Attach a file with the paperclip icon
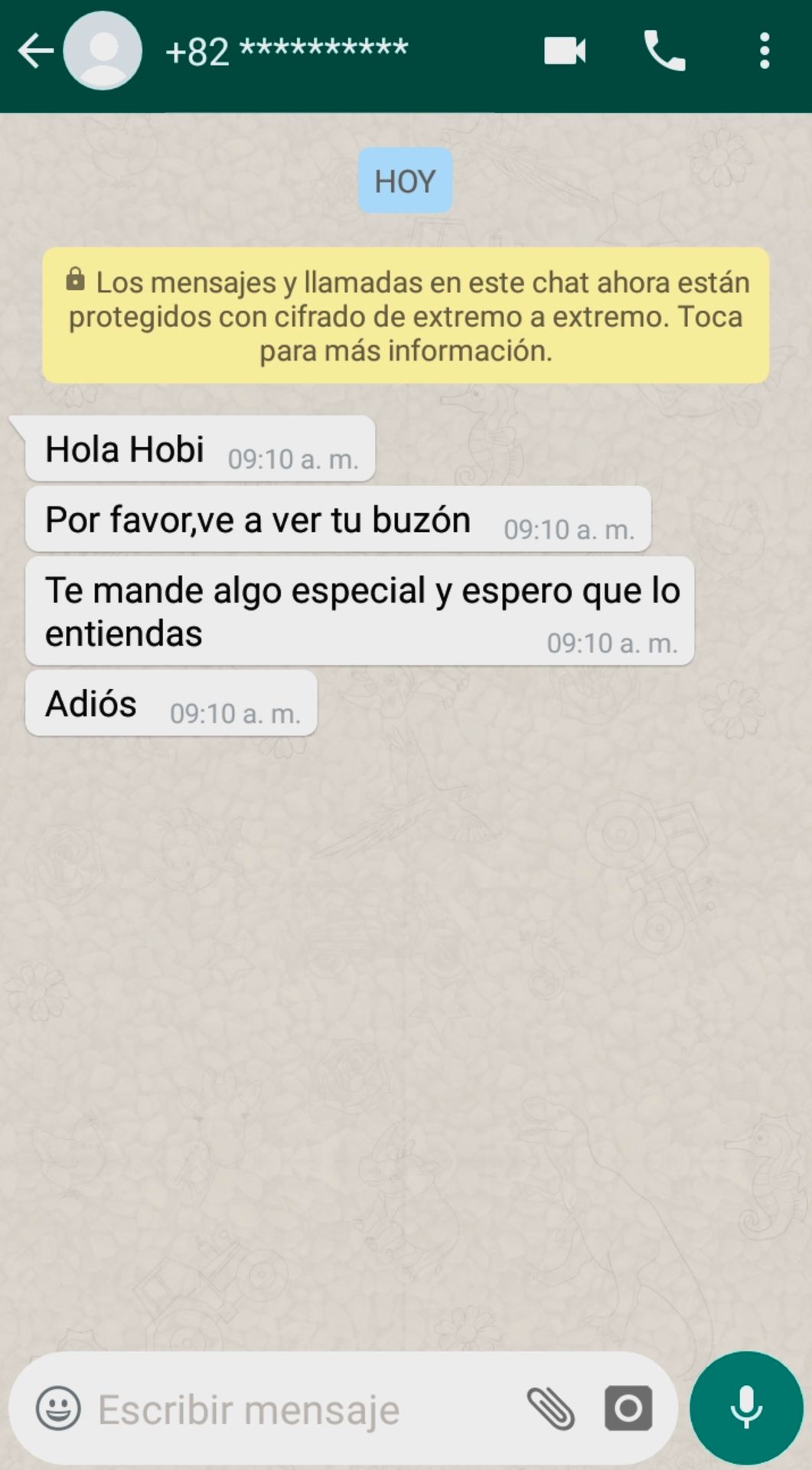This screenshot has height=1470, width=812. (x=551, y=1408)
